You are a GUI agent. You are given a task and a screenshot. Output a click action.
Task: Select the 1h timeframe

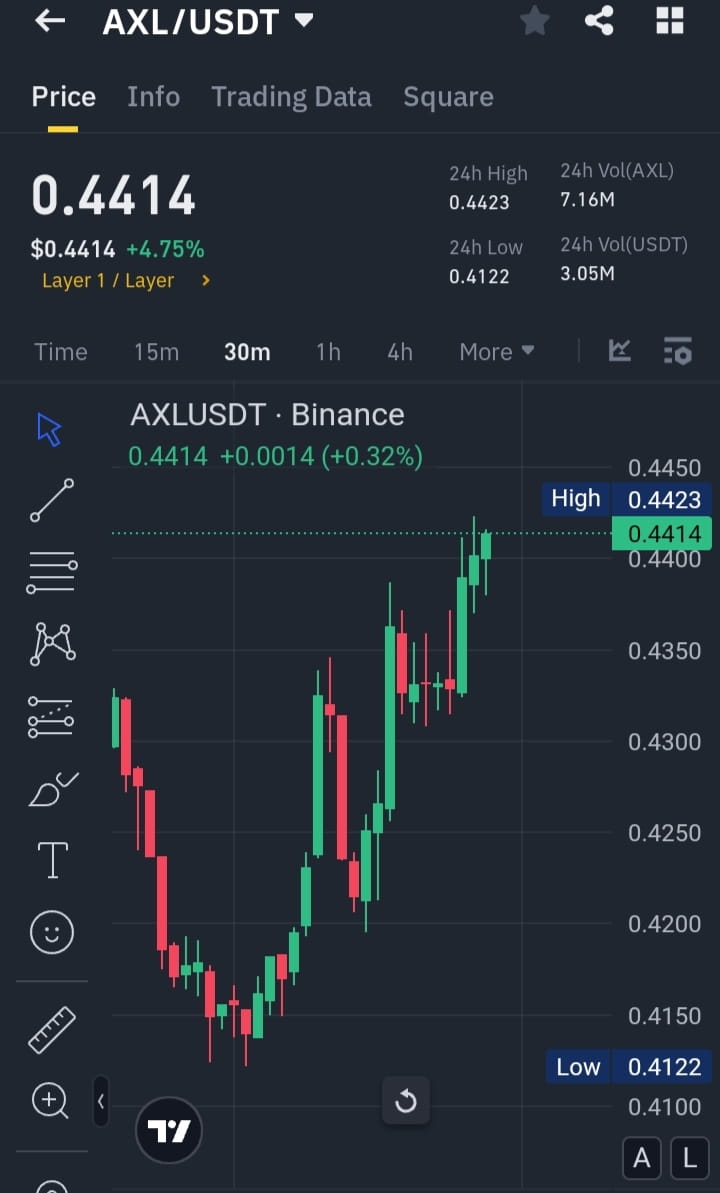[328, 351]
